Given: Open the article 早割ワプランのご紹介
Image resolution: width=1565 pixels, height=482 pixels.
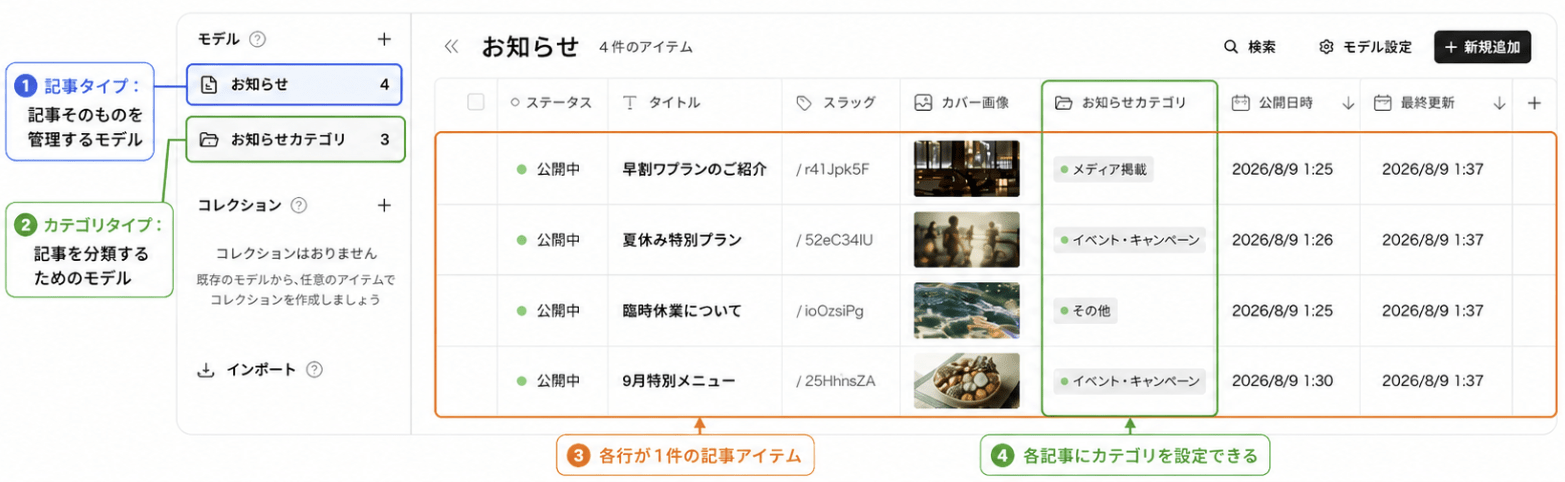Looking at the screenshot, I should [x=694, y=169].
